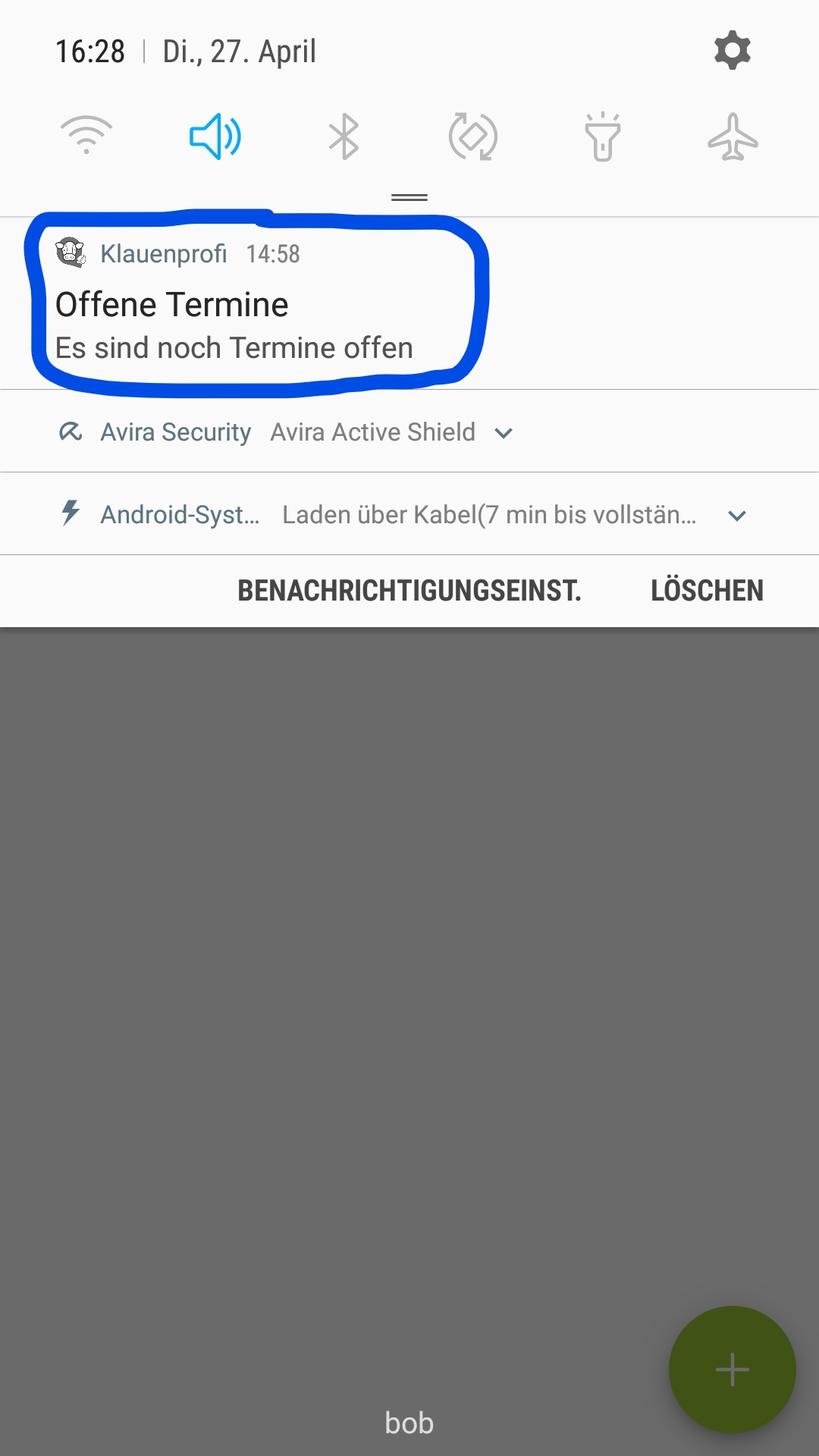Turn on the flashlight

603,136
